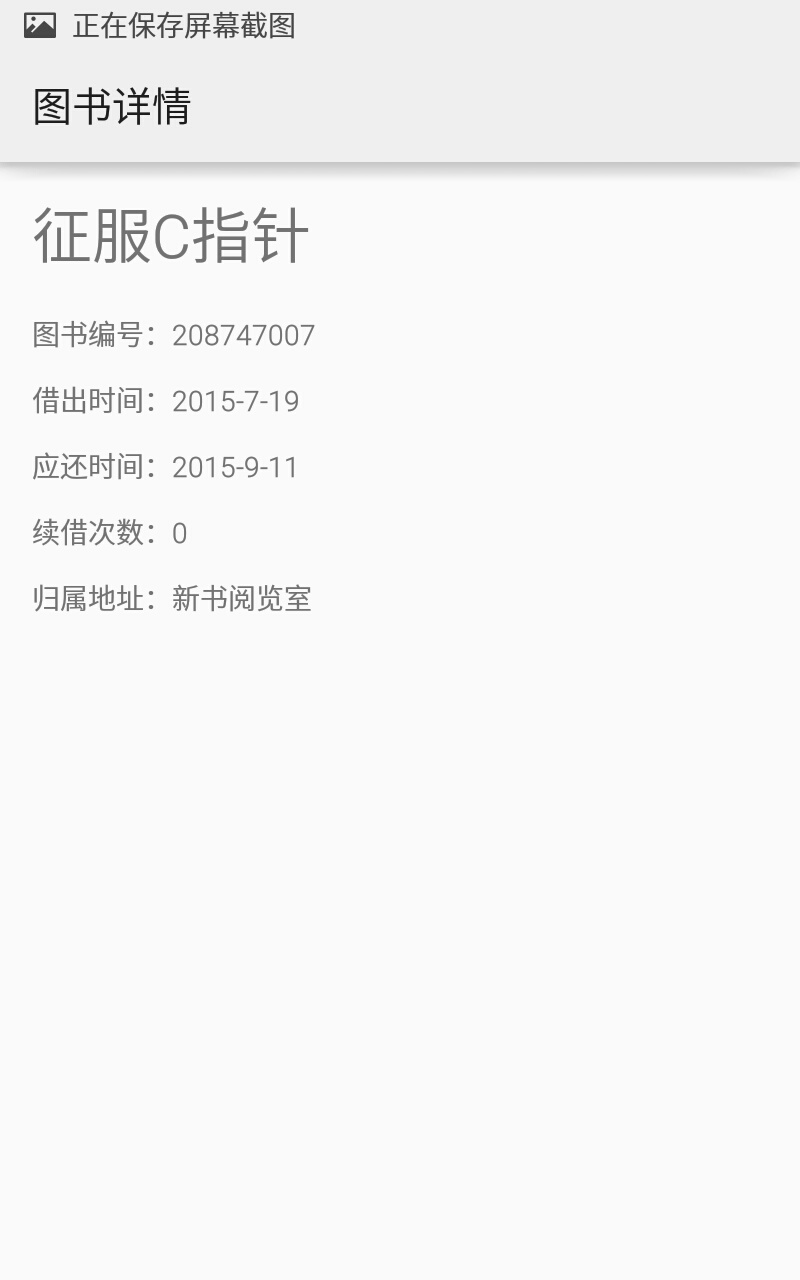
Task: Select the book title 征服C指针
Action: 170,235
